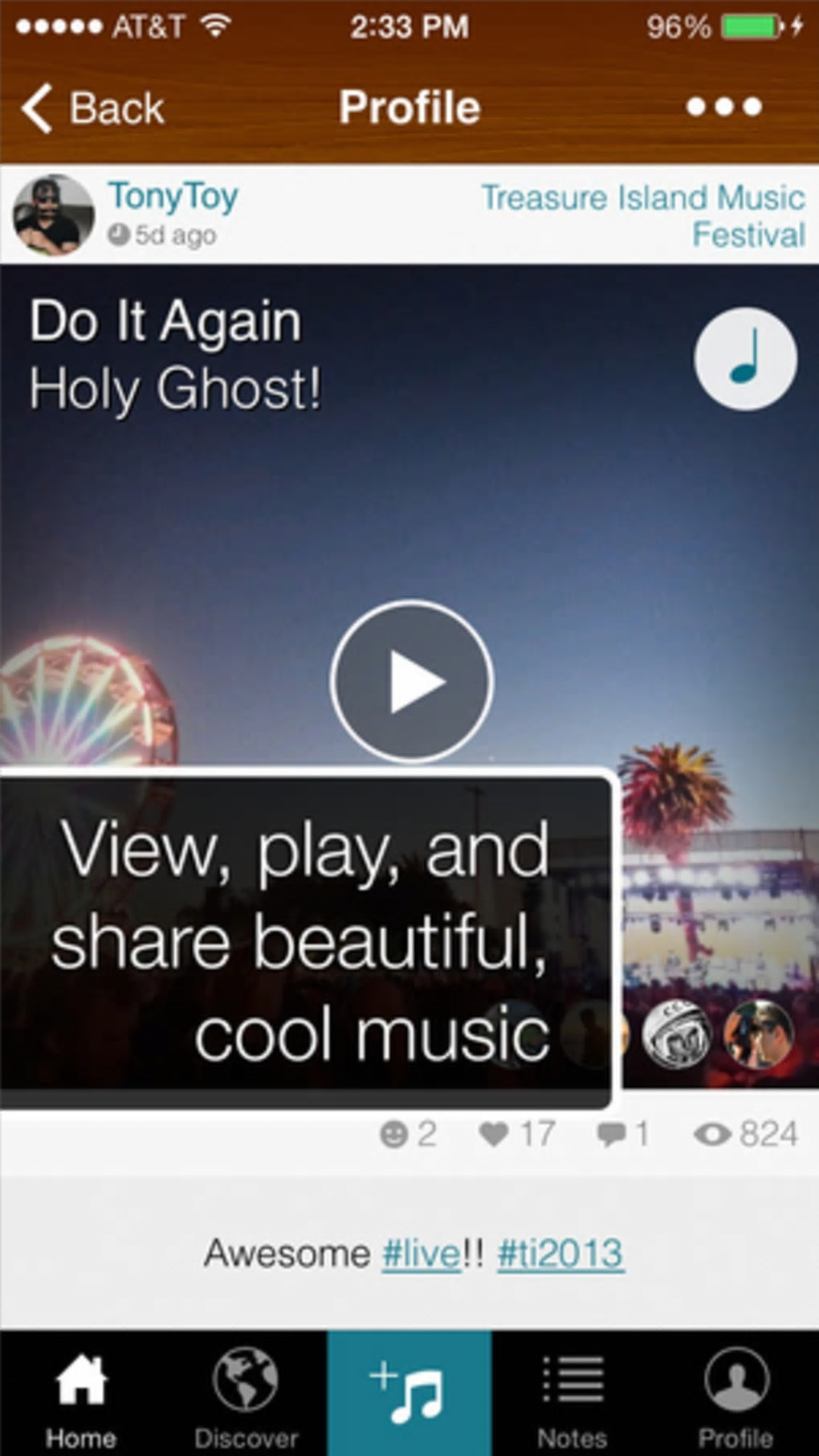
Task: Go back from the Profile screen
Action: pyautogui.click(x=92, y=108)
